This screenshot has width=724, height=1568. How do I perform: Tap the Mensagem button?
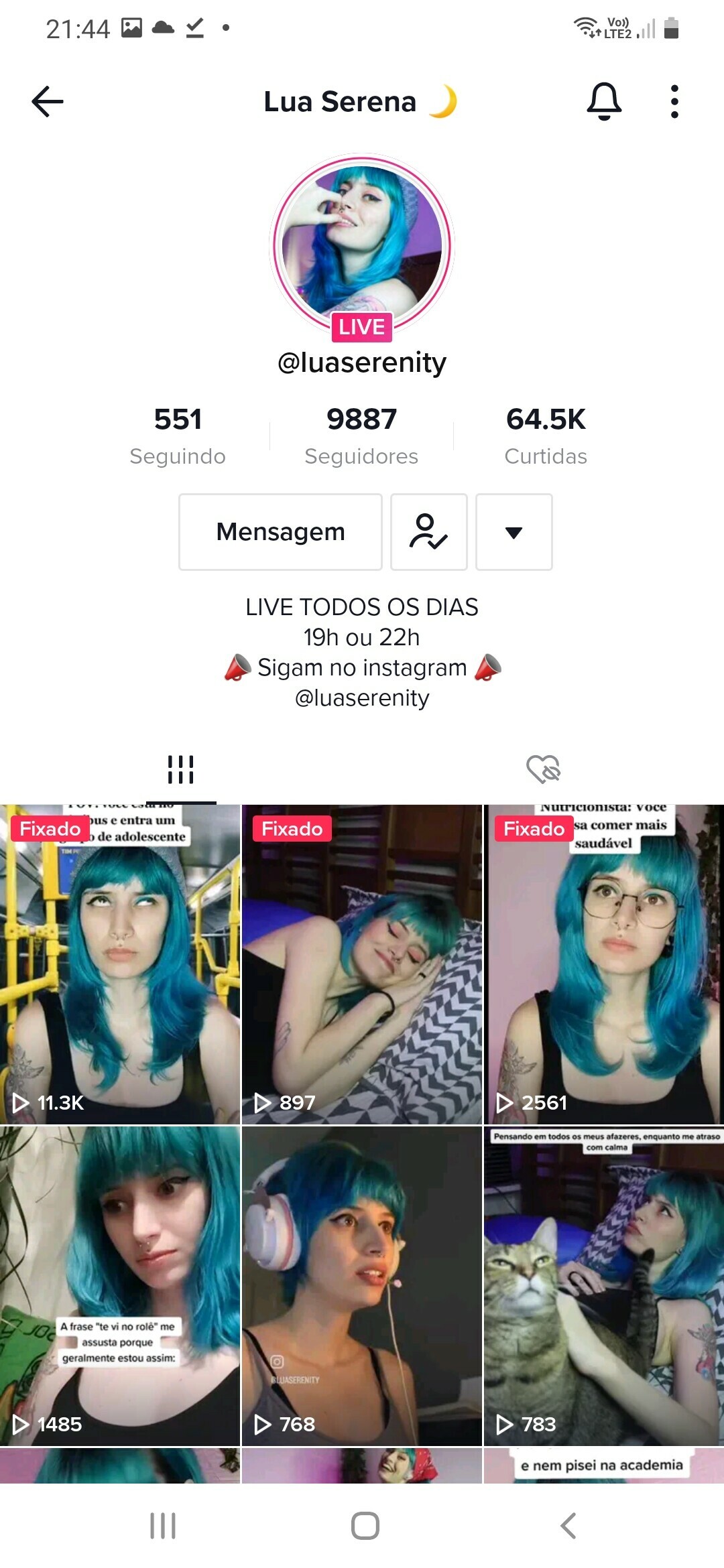coord(280,532)
